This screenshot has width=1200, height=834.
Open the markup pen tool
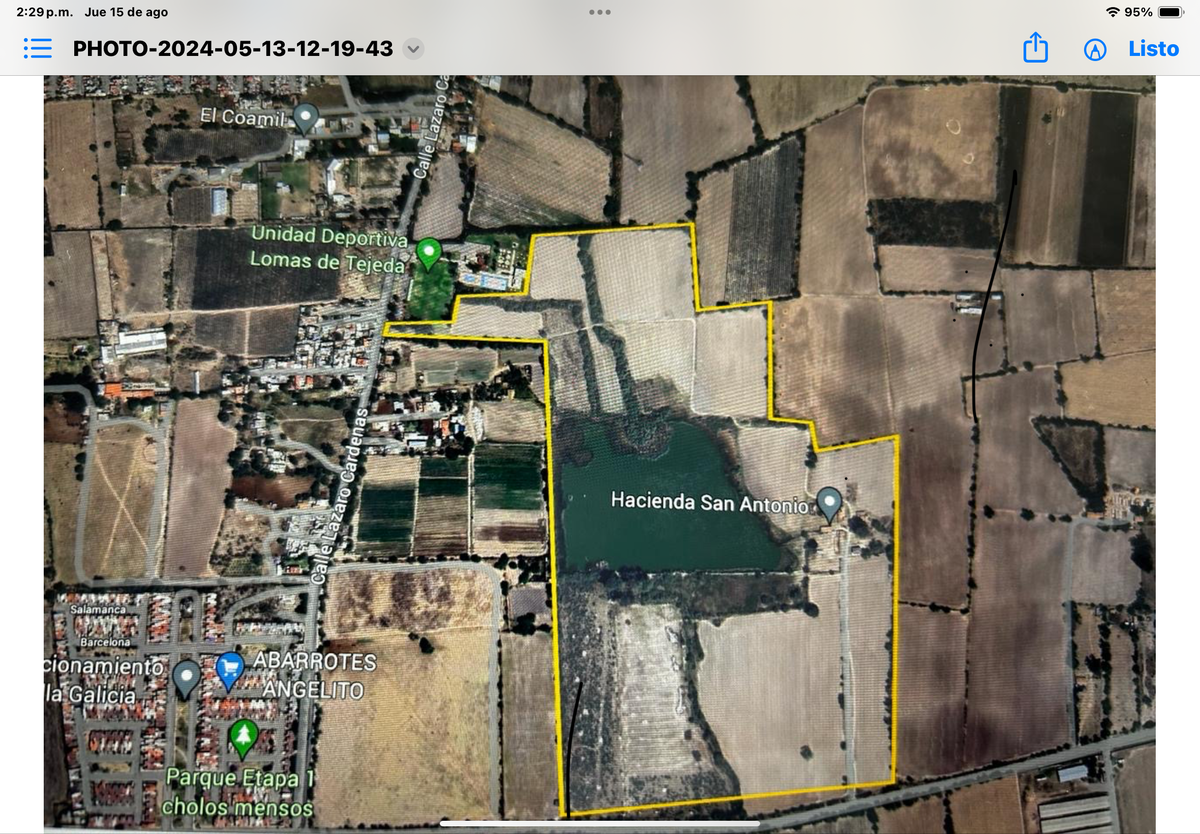click(x=1095, y=49)
